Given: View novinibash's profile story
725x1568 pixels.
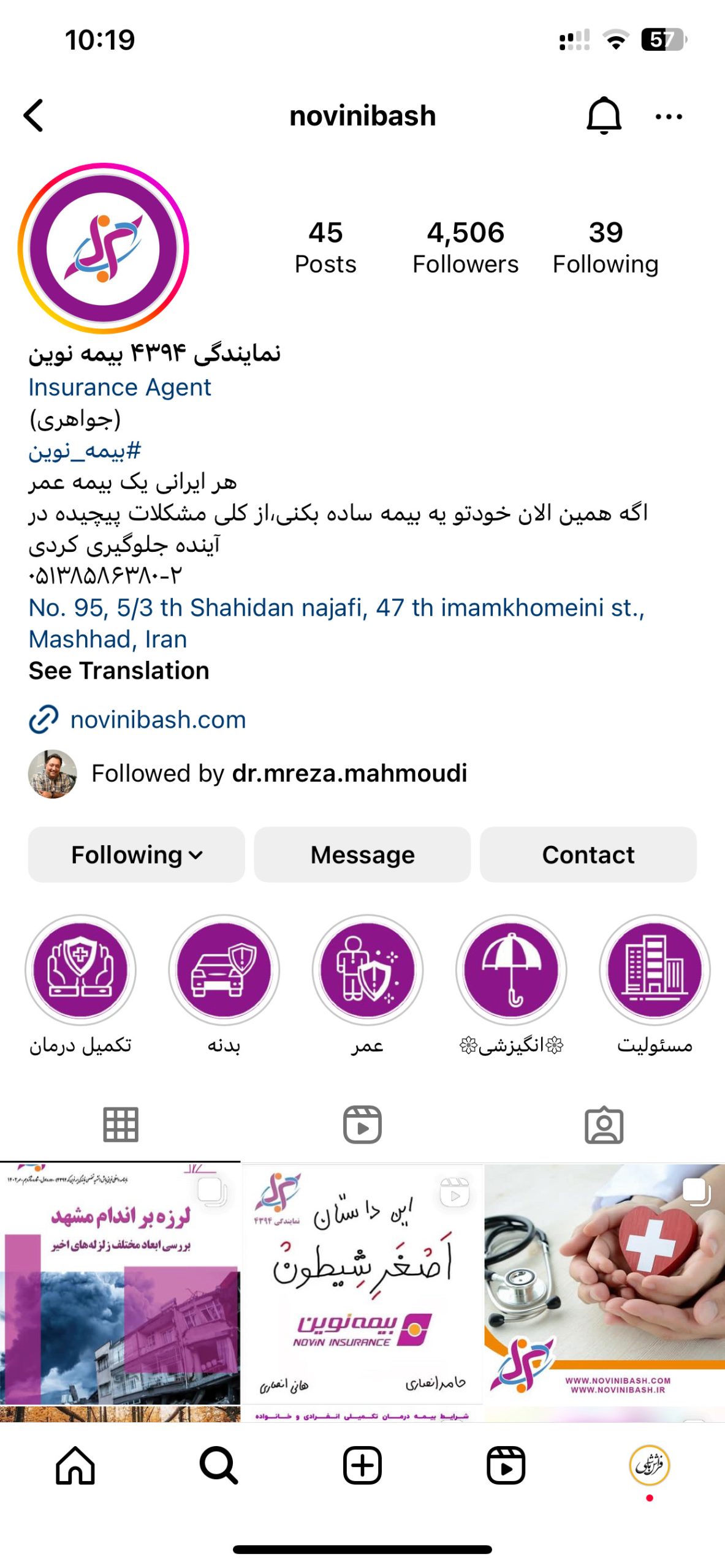Looking at the screenshot, I should [104, 249].
